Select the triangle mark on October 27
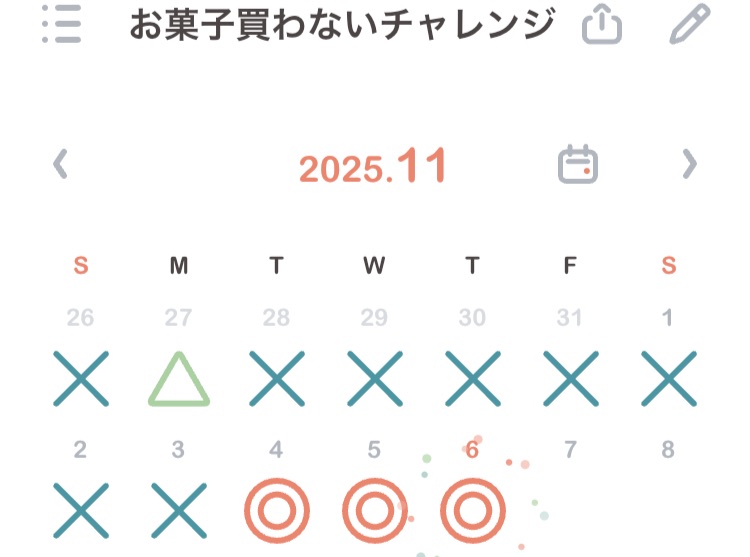The image size is (750, 557). [179, 380]
